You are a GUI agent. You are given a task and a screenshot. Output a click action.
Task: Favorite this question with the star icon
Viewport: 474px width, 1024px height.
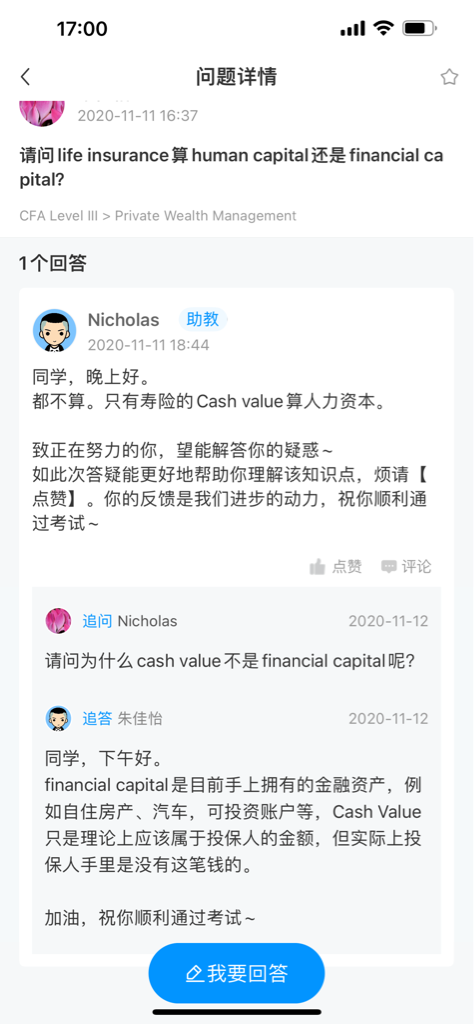click(x=449, y=77)
